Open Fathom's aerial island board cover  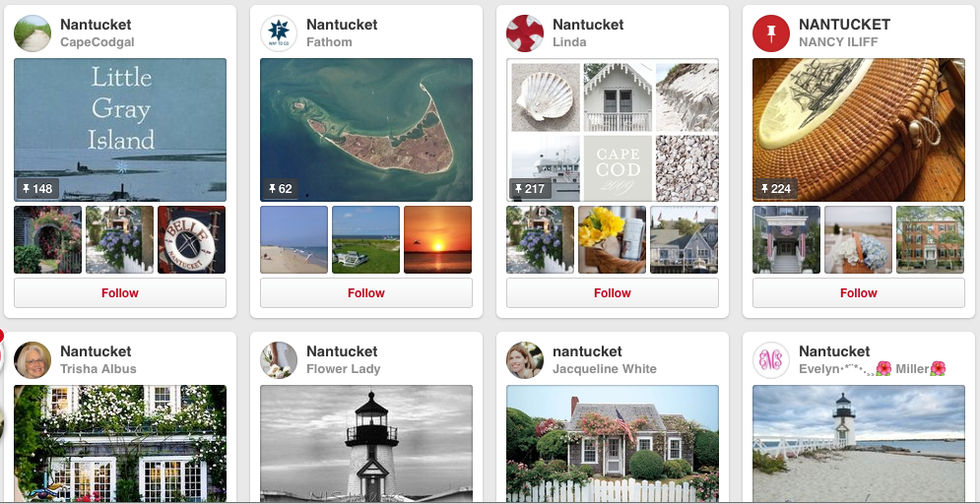pos(366,130)
